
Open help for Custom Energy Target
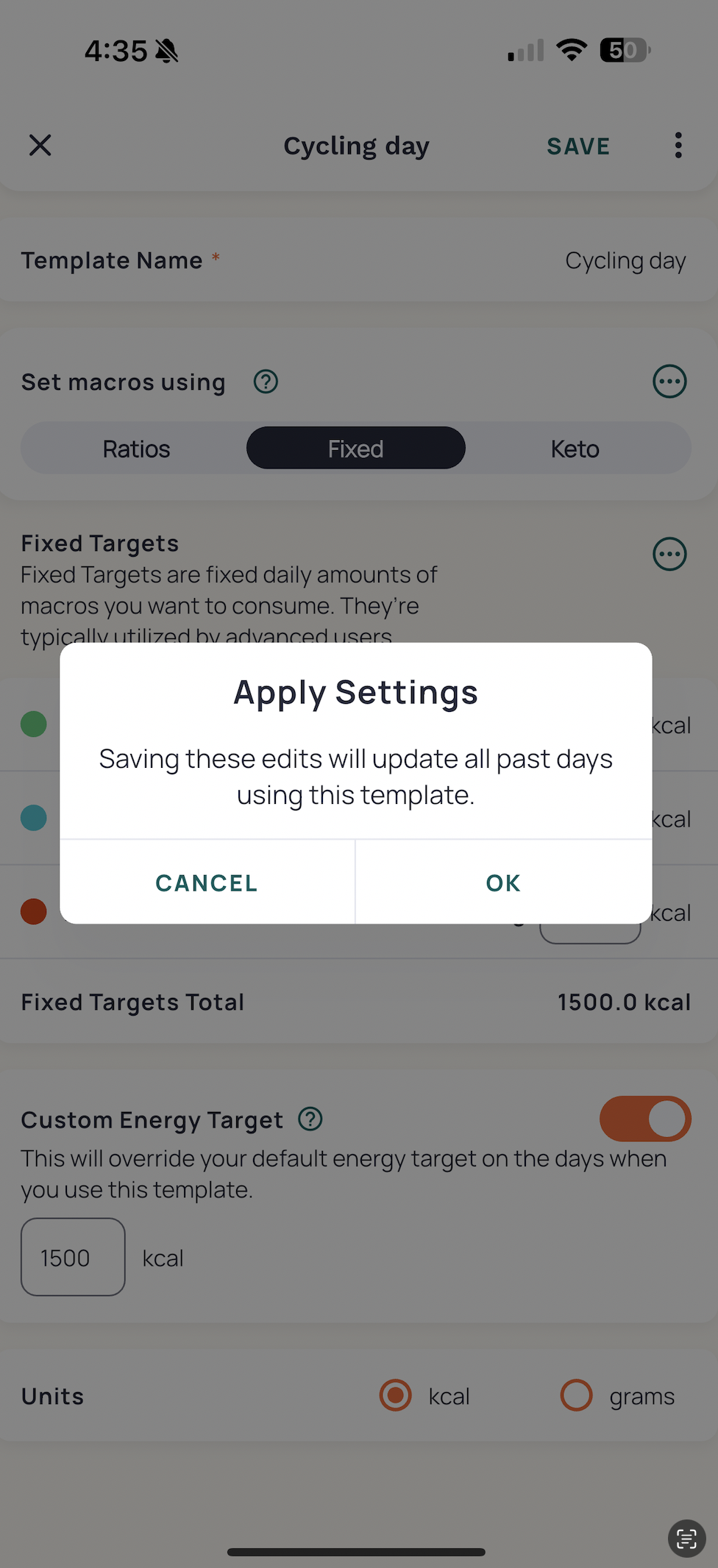click(x=310, y=1119)
